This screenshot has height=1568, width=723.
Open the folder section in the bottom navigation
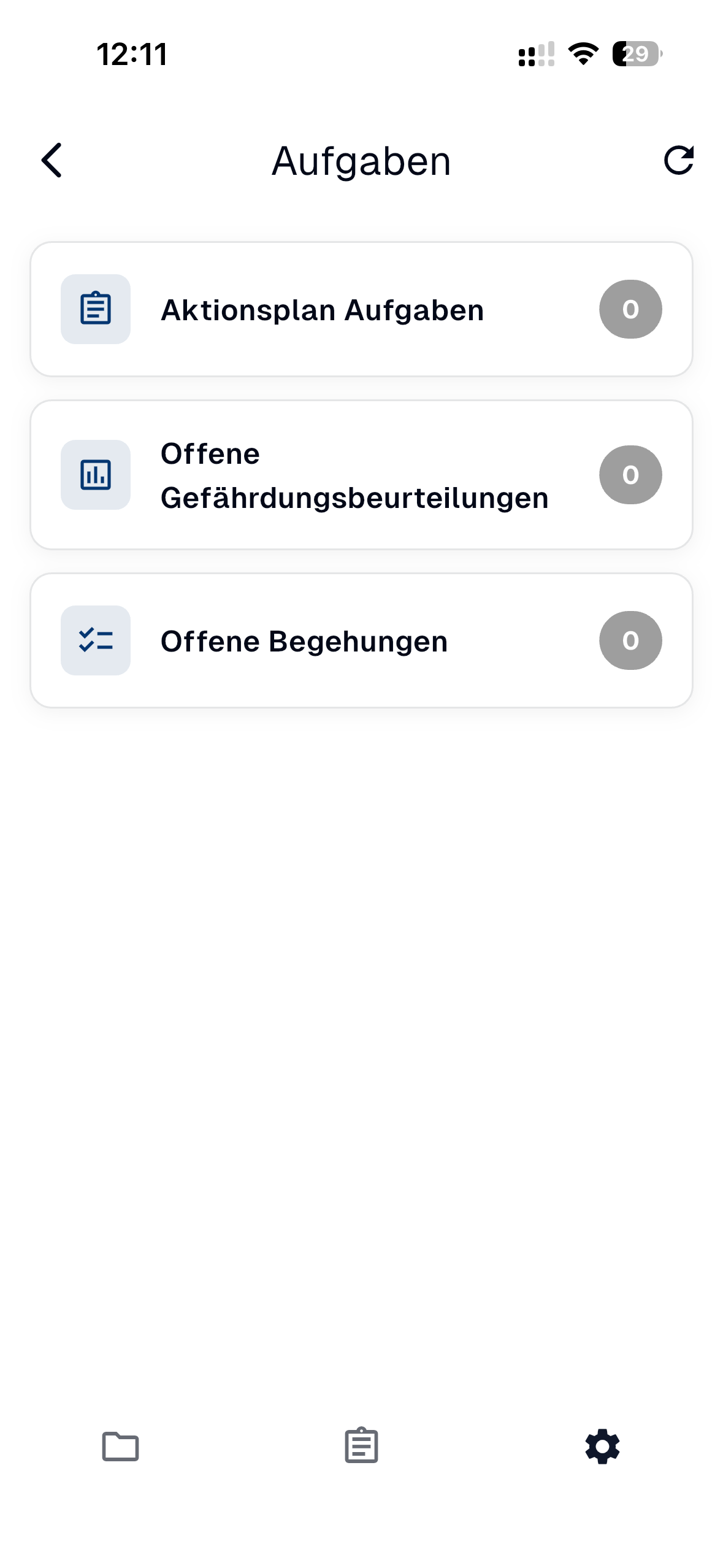120,1447
